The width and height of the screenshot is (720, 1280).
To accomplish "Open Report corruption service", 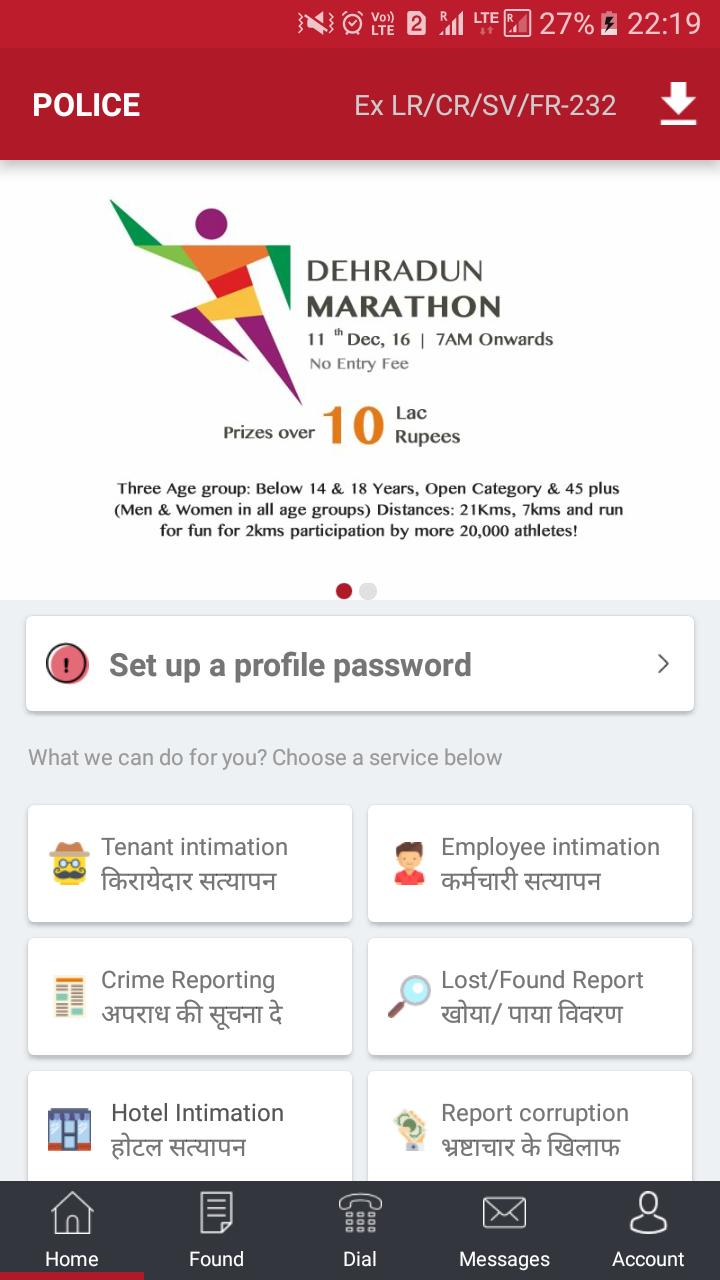I will (530, 1128).
